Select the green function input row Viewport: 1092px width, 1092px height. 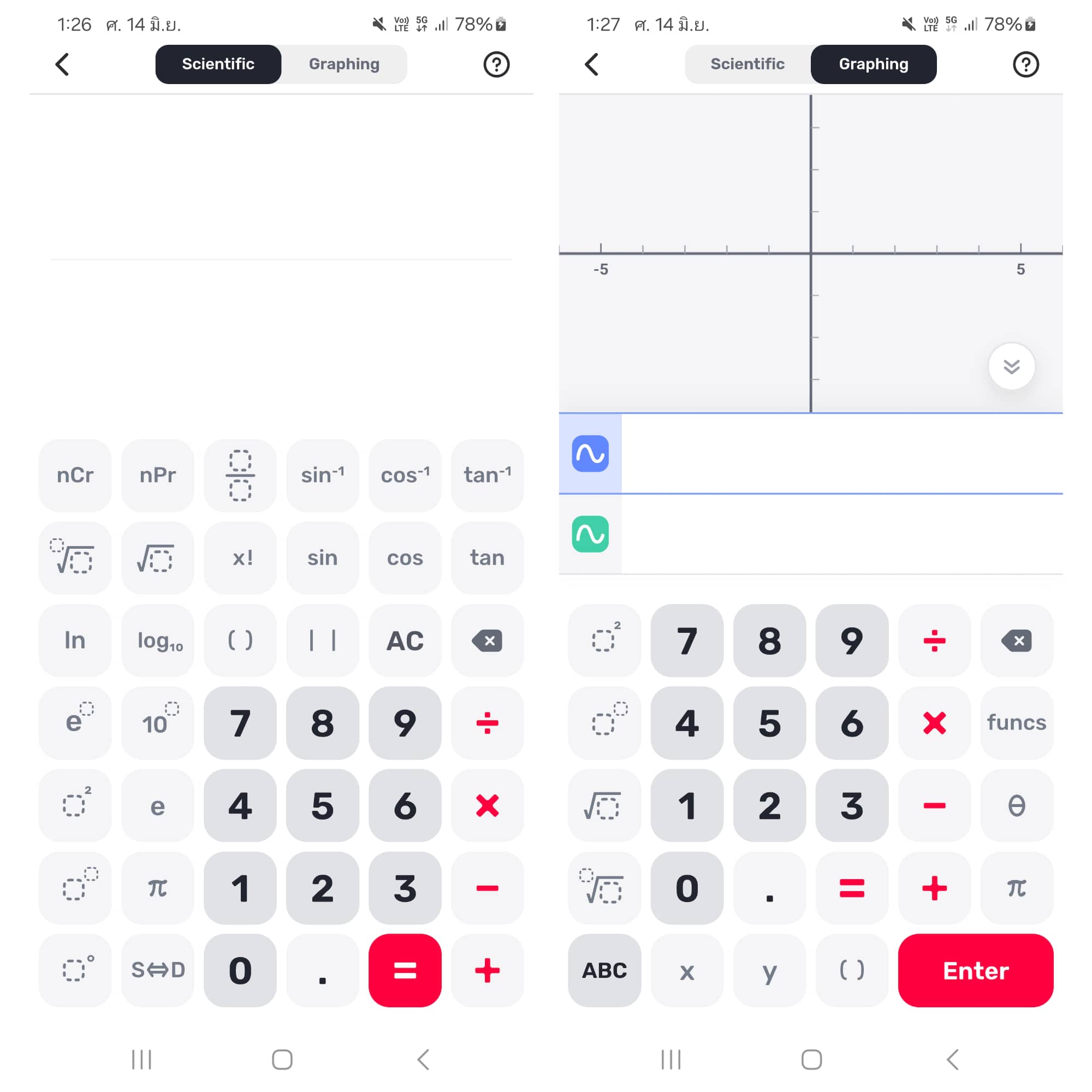tap(841, 534)
